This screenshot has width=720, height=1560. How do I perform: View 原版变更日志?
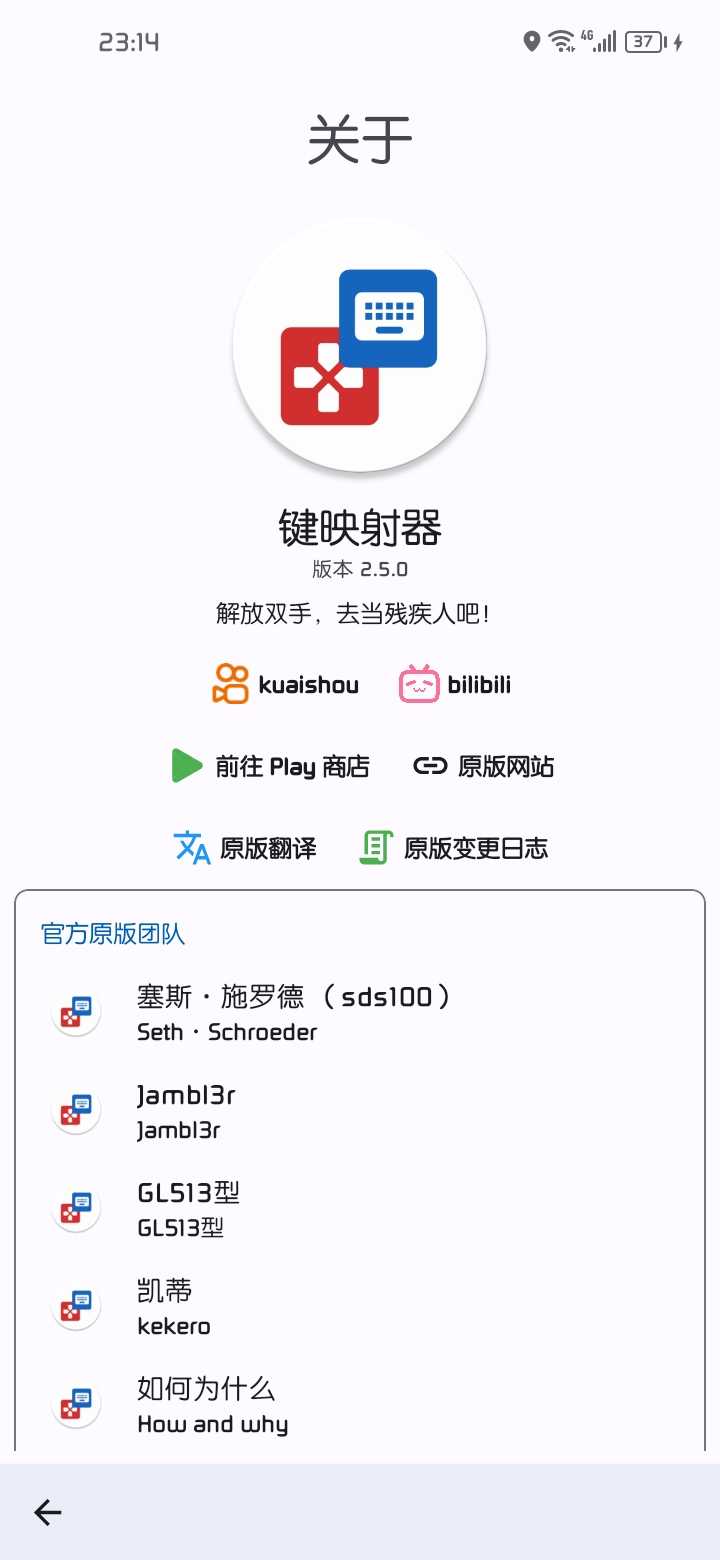pyautogui.click(x=454, y=849)
